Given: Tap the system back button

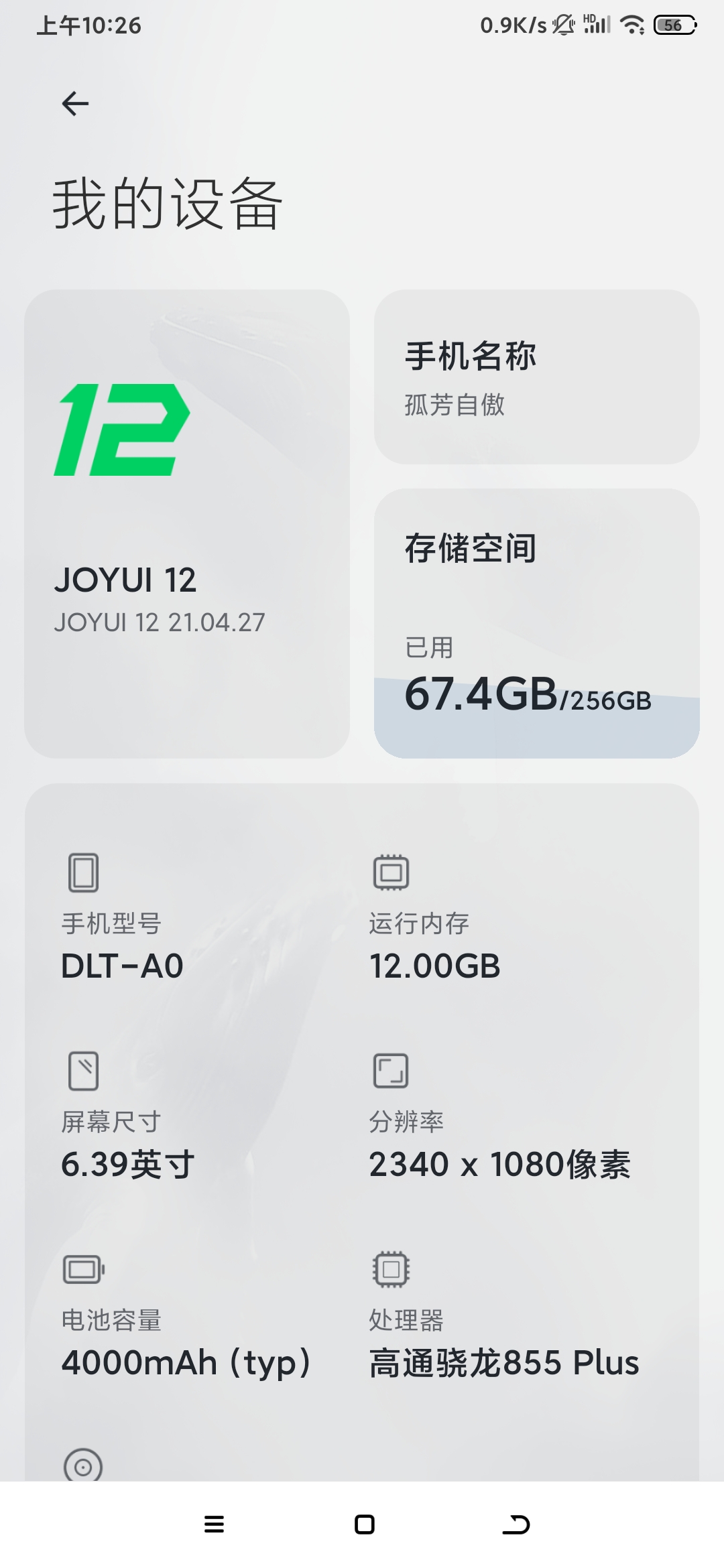Looking at the screenshot, I should [516, 1524].
